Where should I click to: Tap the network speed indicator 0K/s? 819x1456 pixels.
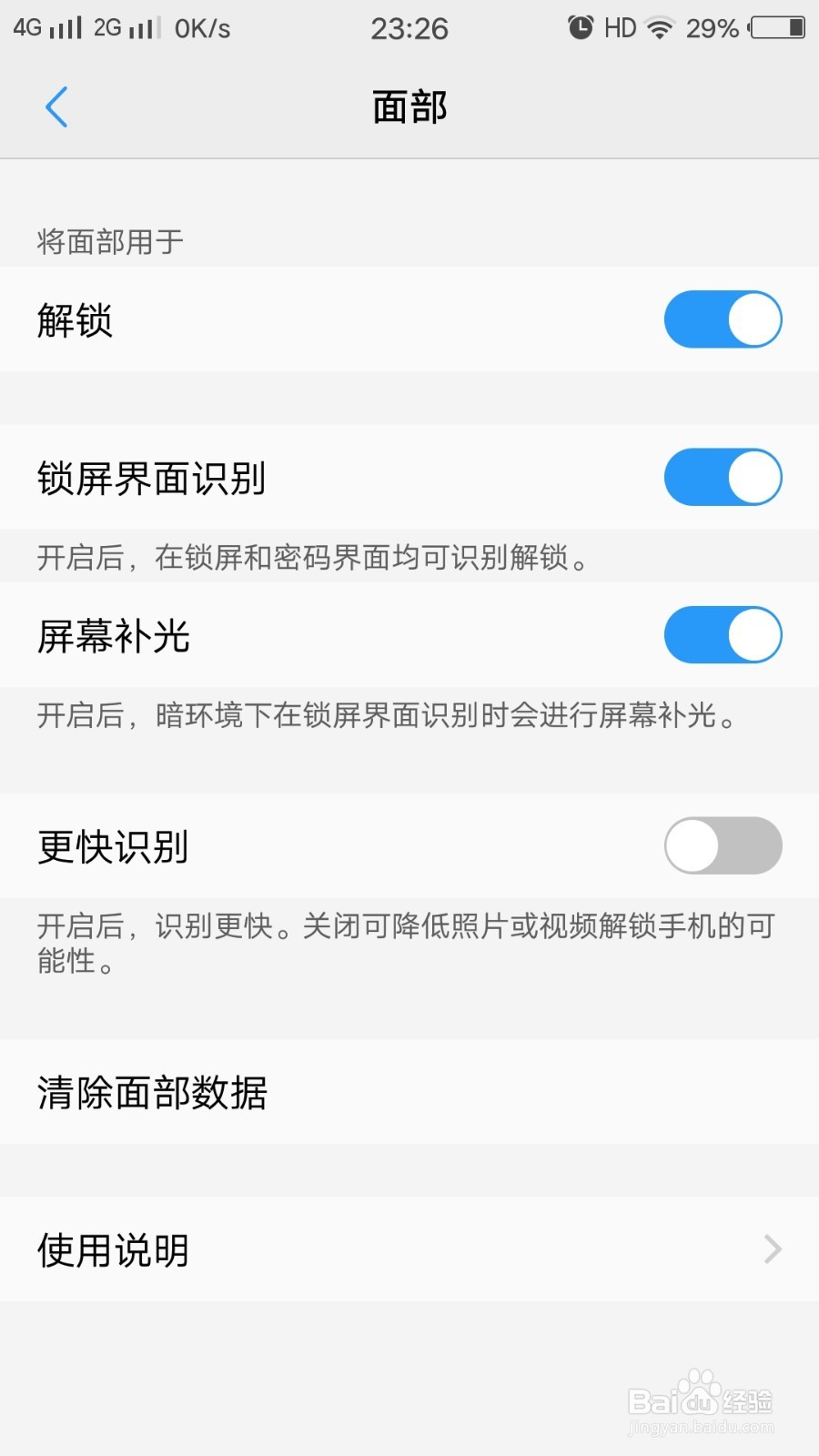(x=202, y=27)
